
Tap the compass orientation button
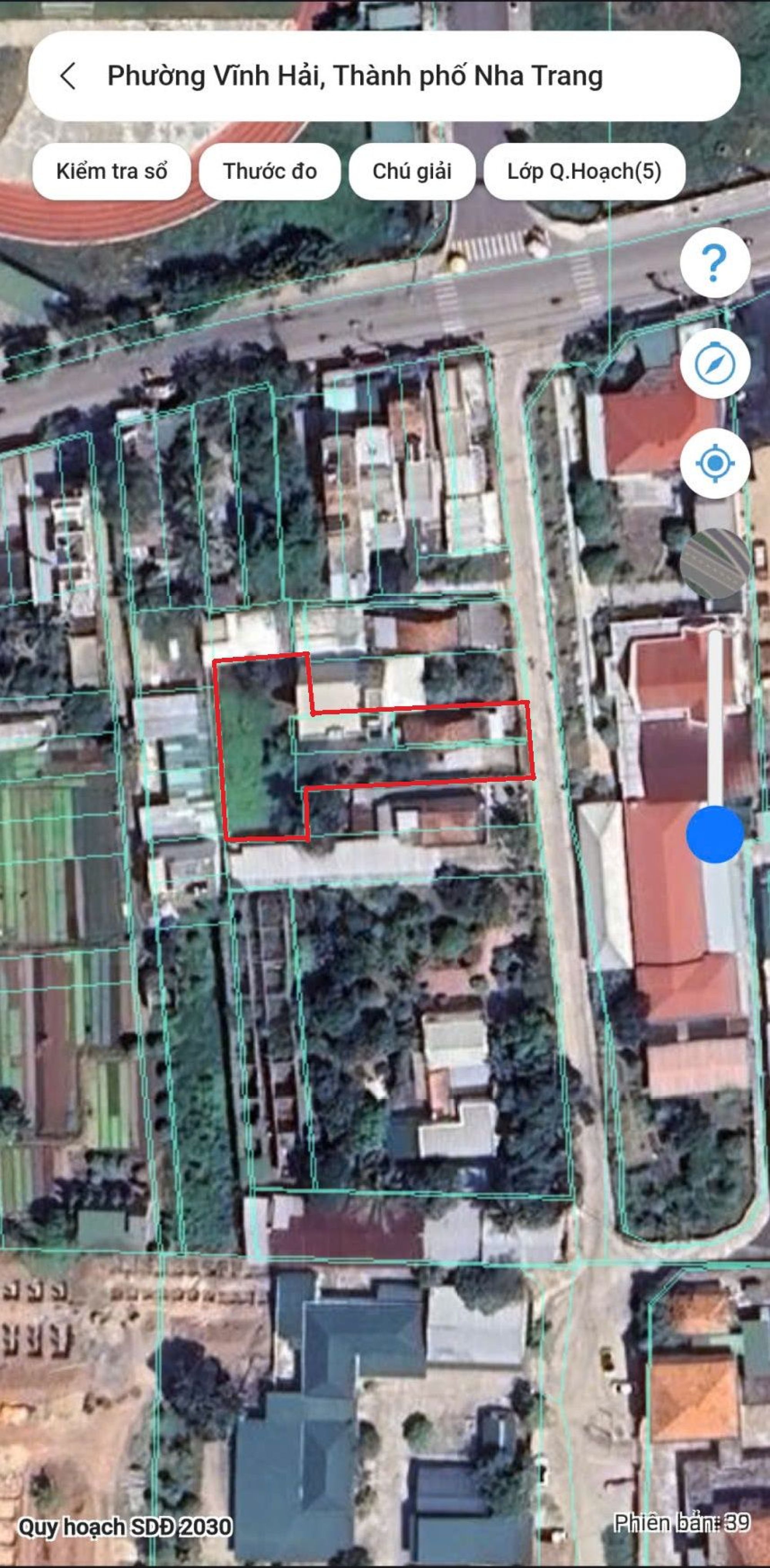click(715, 364)
